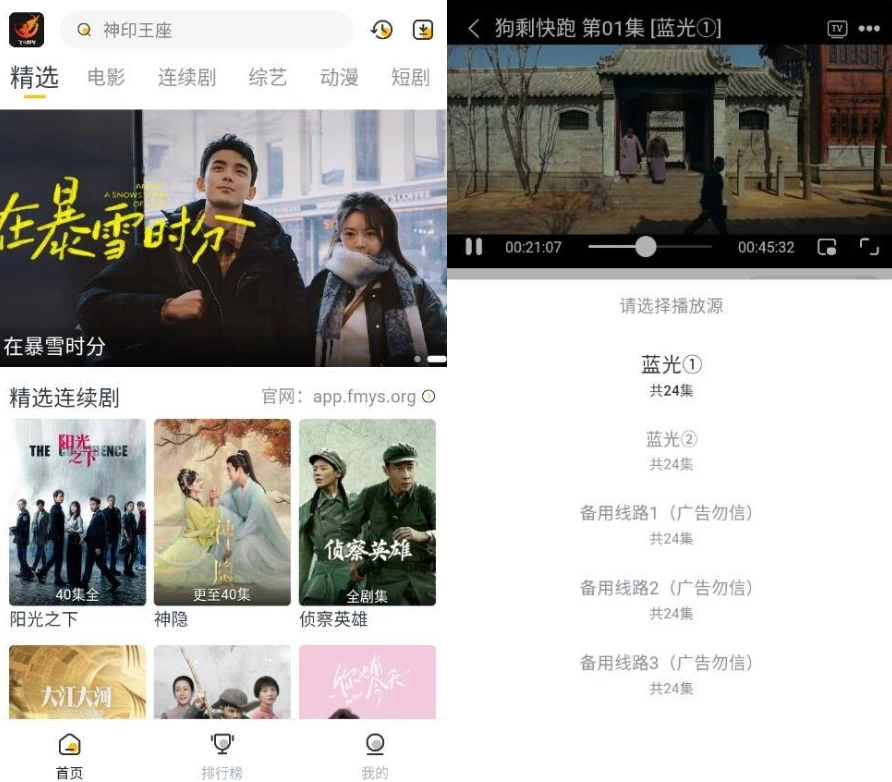Switch to the 电影 tab
Viewport: 892px width, 782px height.
point(106,77)
